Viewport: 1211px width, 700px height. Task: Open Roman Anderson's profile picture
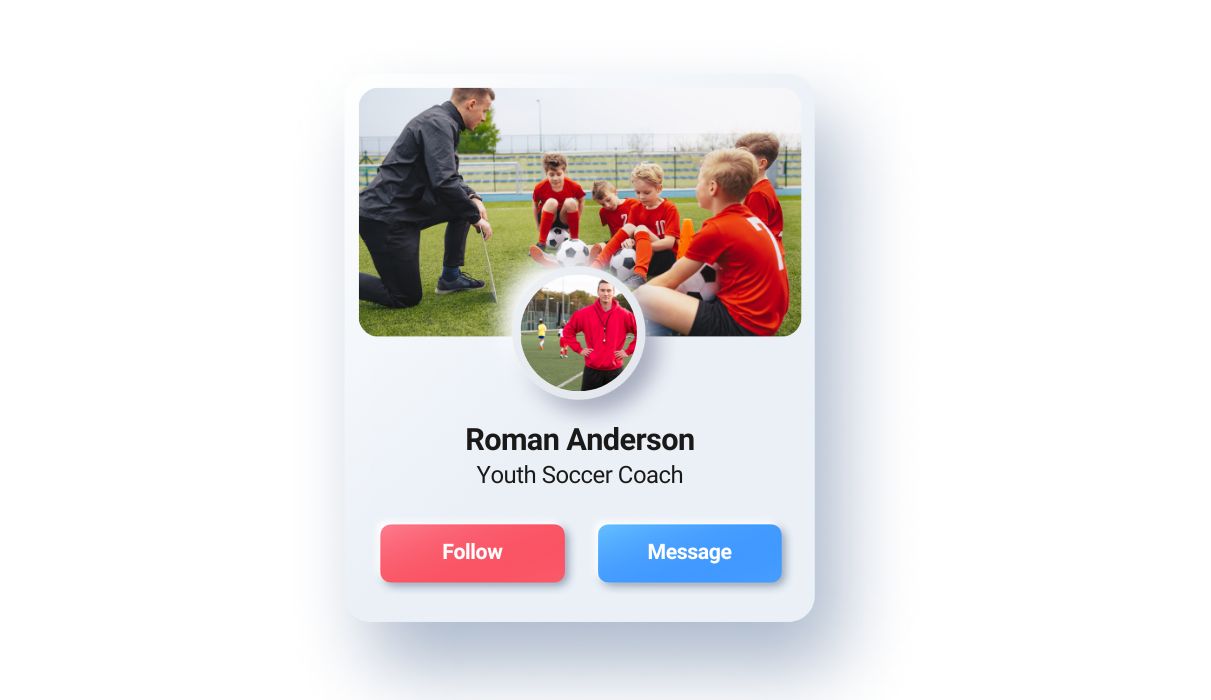coord(579,333)
